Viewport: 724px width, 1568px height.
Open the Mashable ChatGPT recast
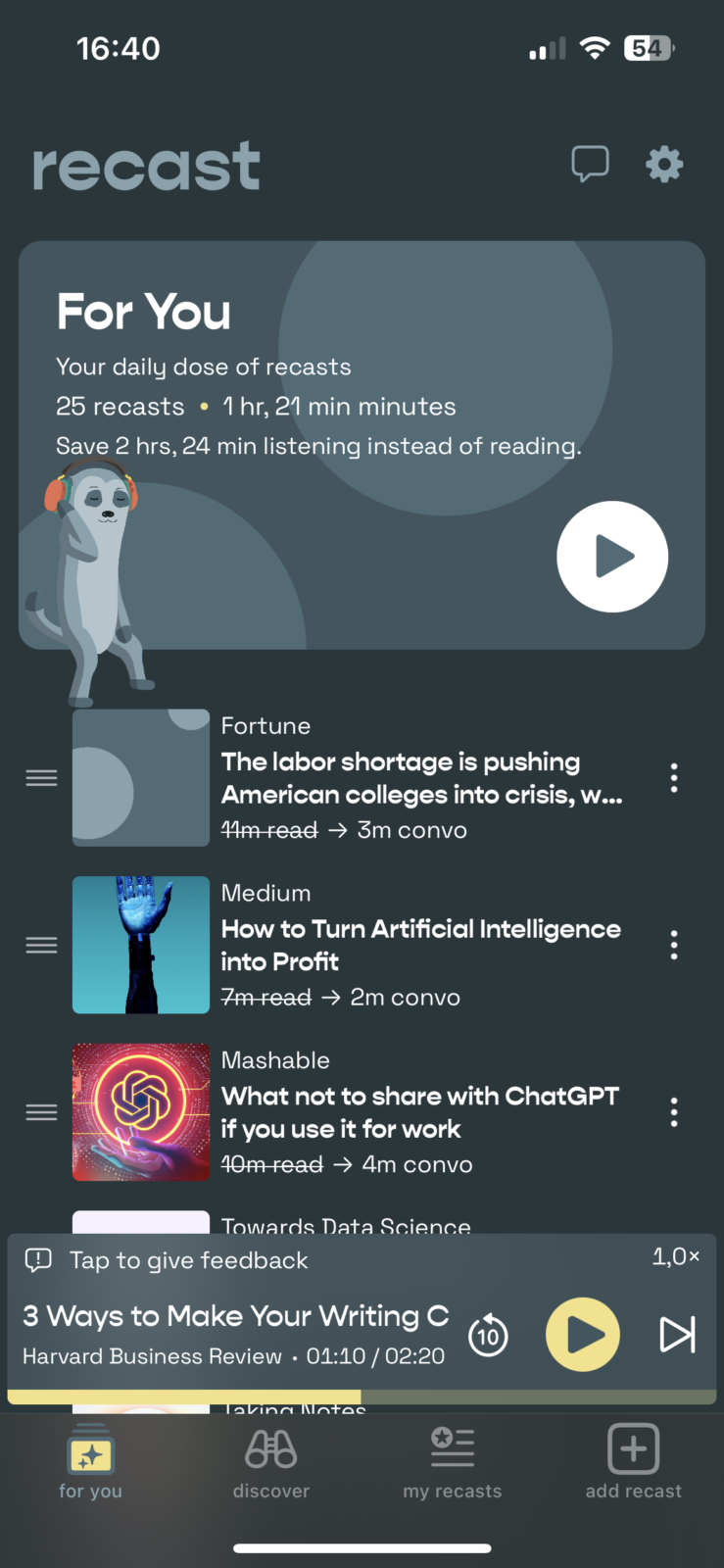(x=421, y=1112)
